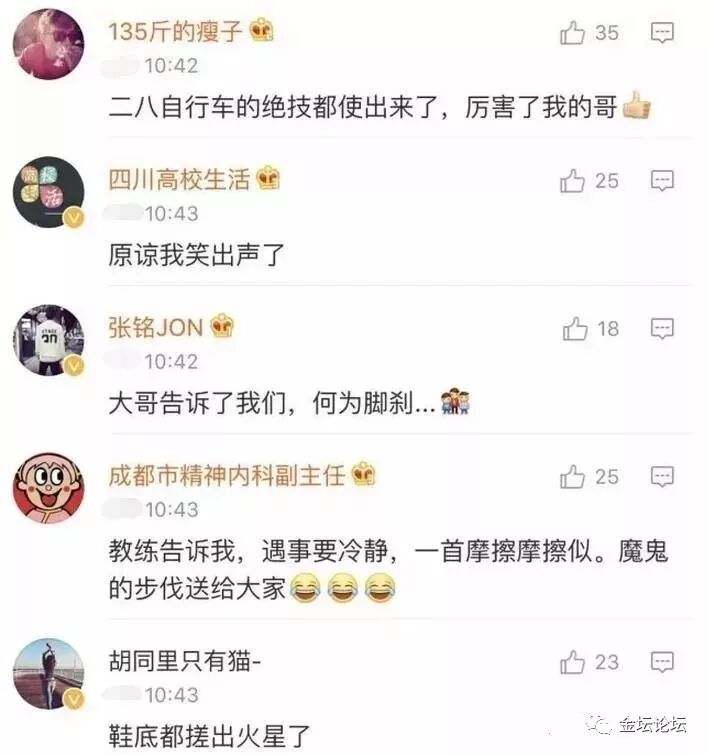Open reply box for 张铭JON's comment
The image size is (709, 755).
(662, 329)
